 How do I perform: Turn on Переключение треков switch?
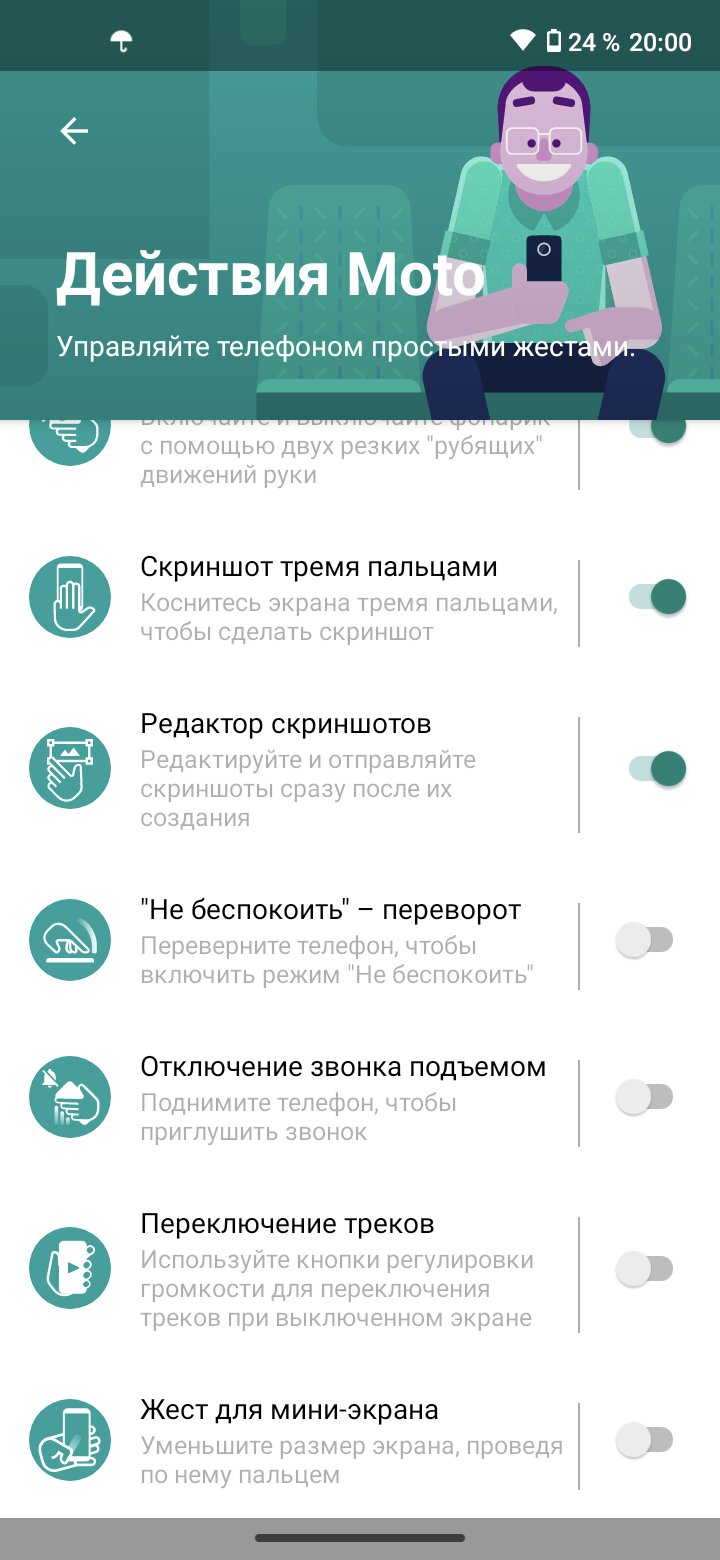pos(644,1269)
